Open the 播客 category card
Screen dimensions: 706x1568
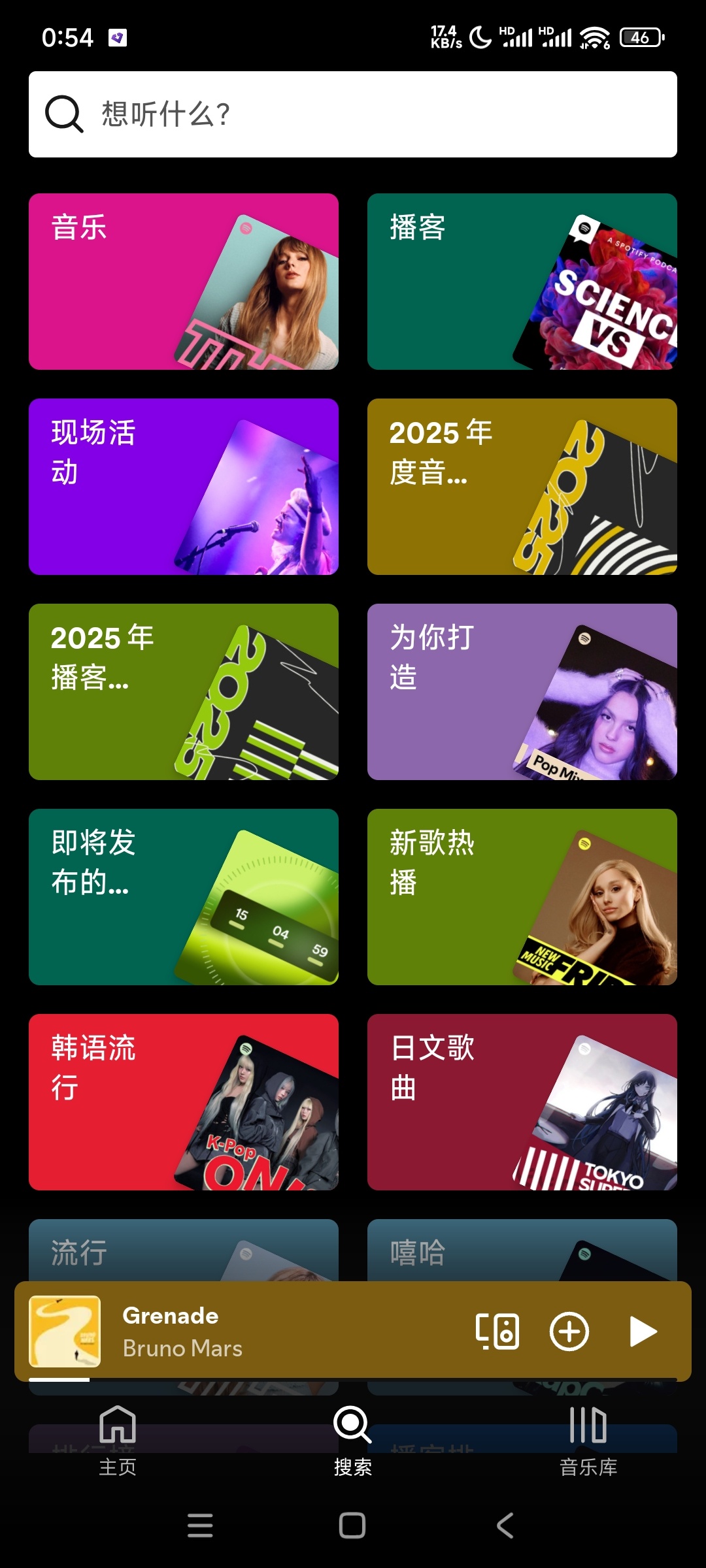pyautogui.click(x=522, y=282)
